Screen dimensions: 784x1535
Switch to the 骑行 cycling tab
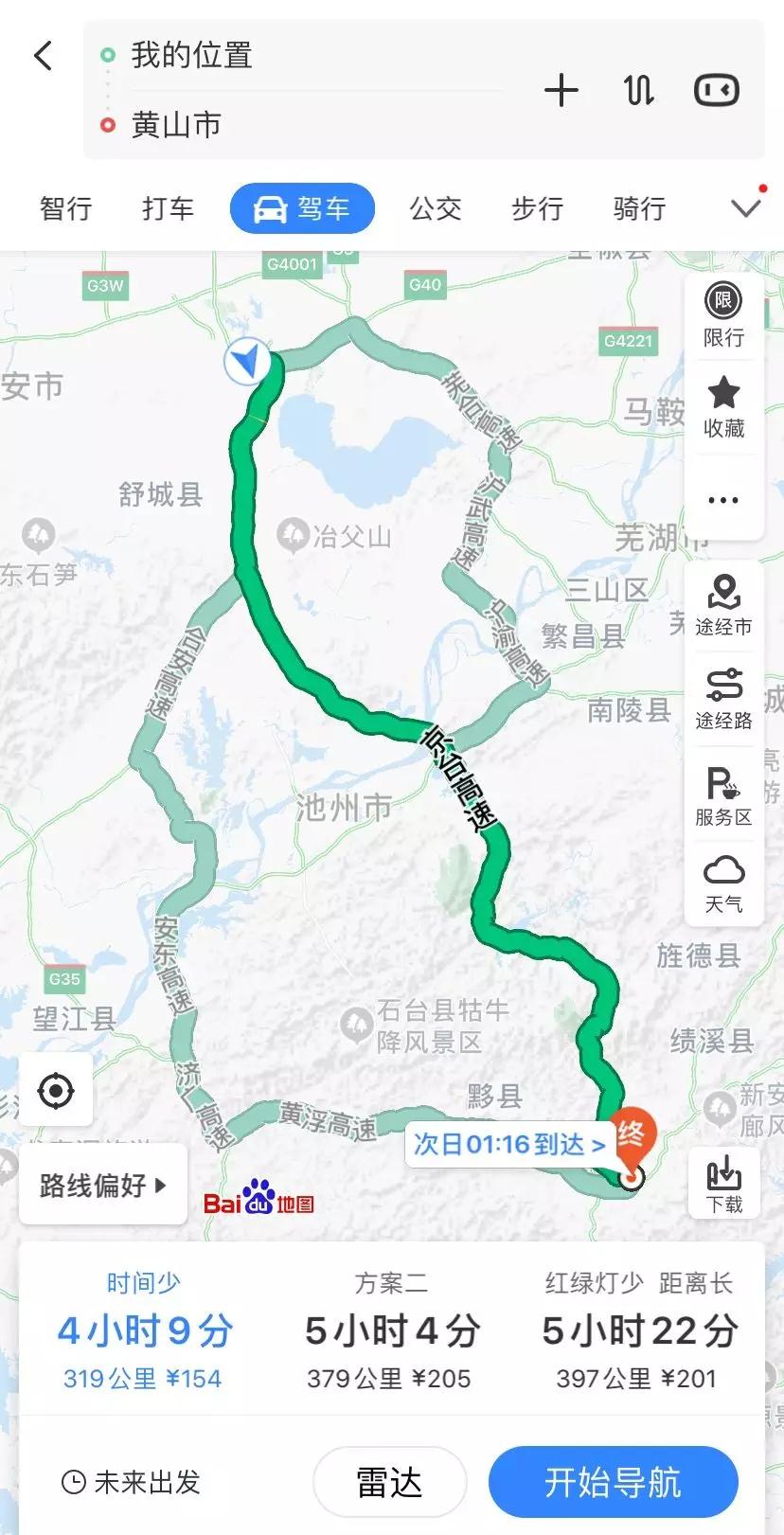pyautogui.click(x=639, y=208)
